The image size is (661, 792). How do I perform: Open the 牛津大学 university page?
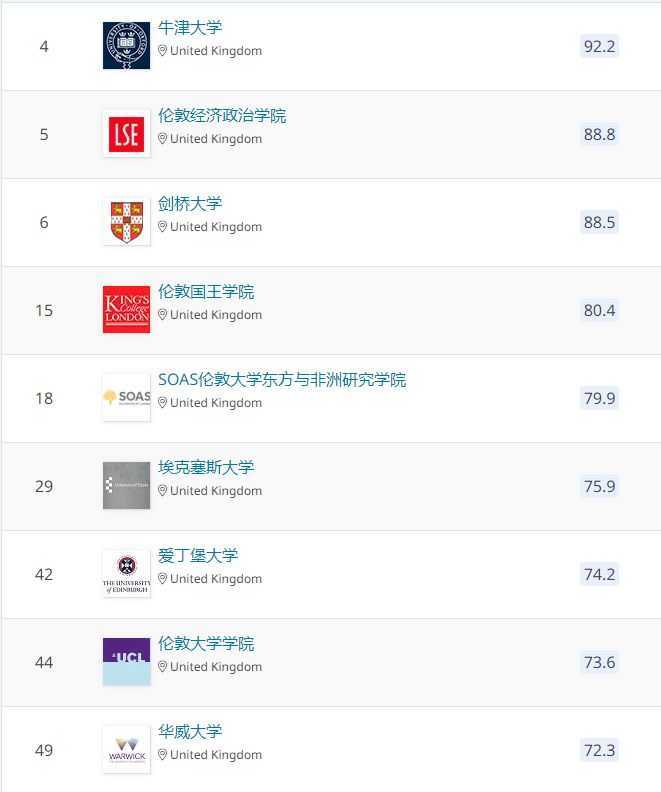(190, 28)
